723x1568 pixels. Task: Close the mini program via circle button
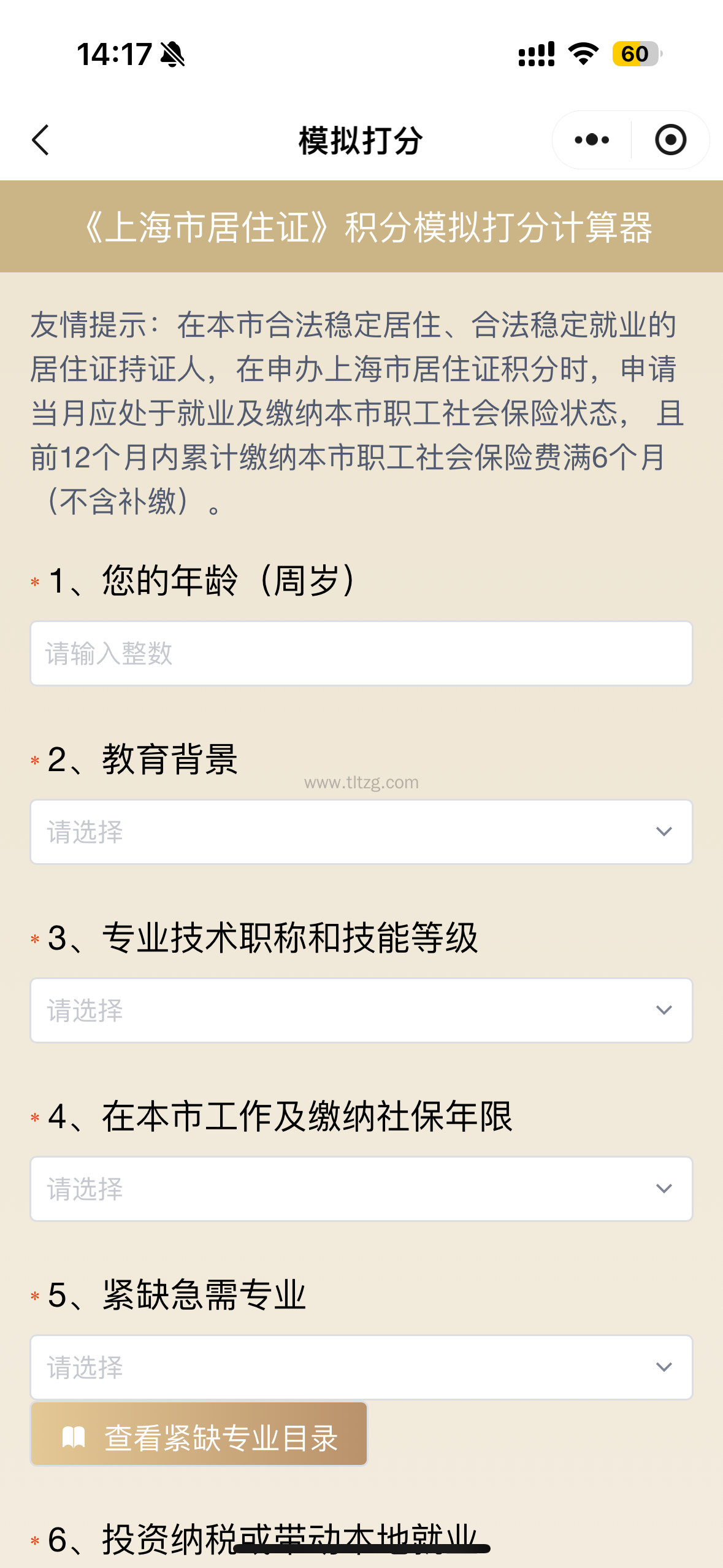tap(670, 140)
